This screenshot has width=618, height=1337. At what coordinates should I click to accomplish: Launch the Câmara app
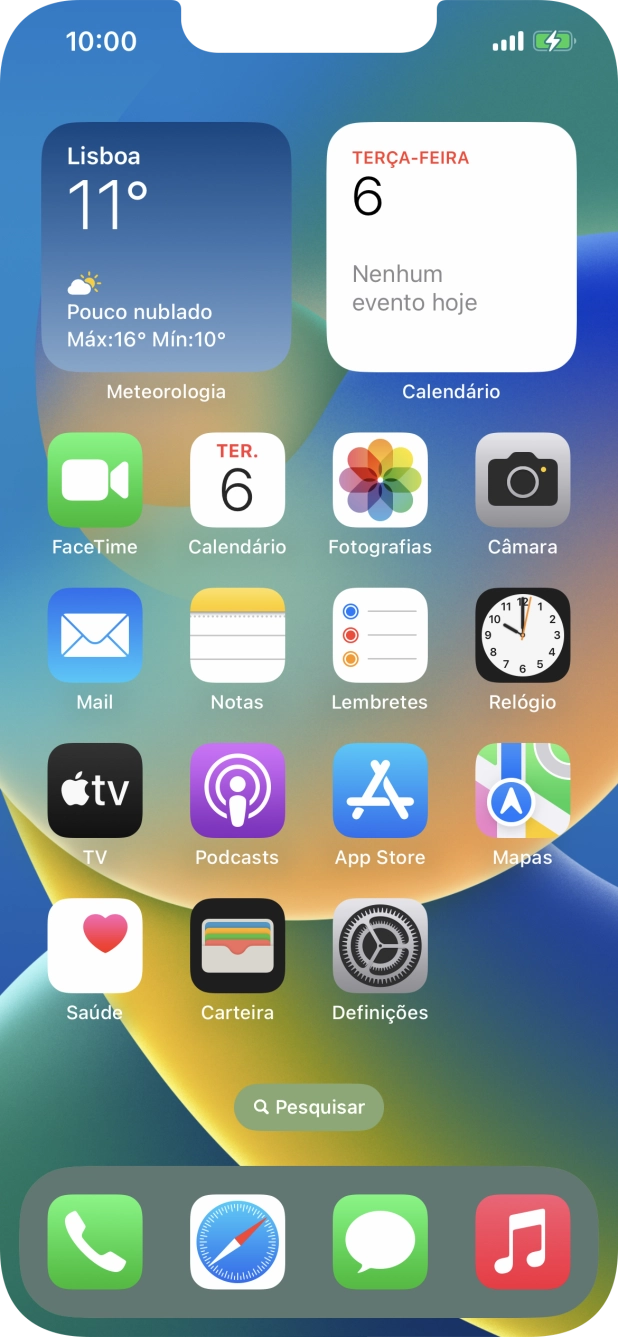(x=522, y=480)
